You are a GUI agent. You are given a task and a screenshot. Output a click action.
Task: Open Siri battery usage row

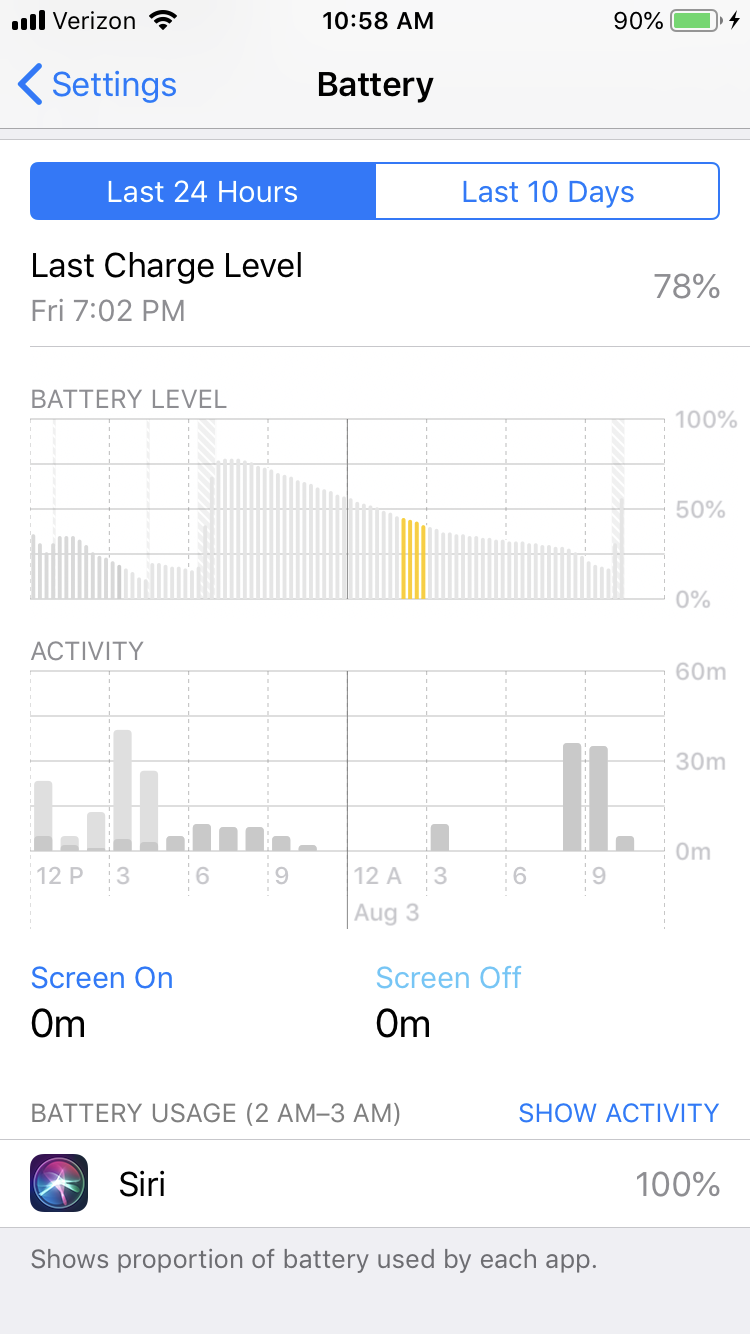375,1184
